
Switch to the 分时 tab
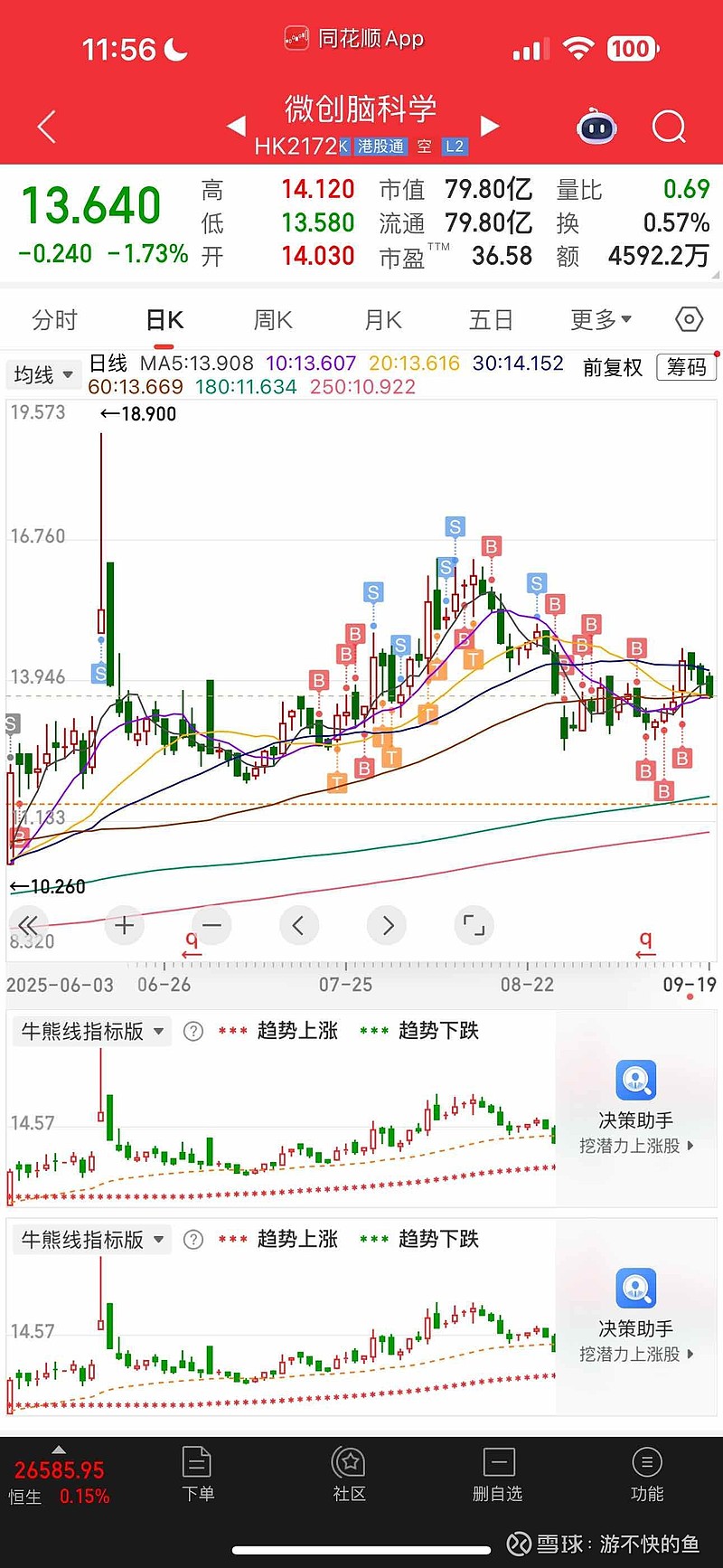point(54,320)
